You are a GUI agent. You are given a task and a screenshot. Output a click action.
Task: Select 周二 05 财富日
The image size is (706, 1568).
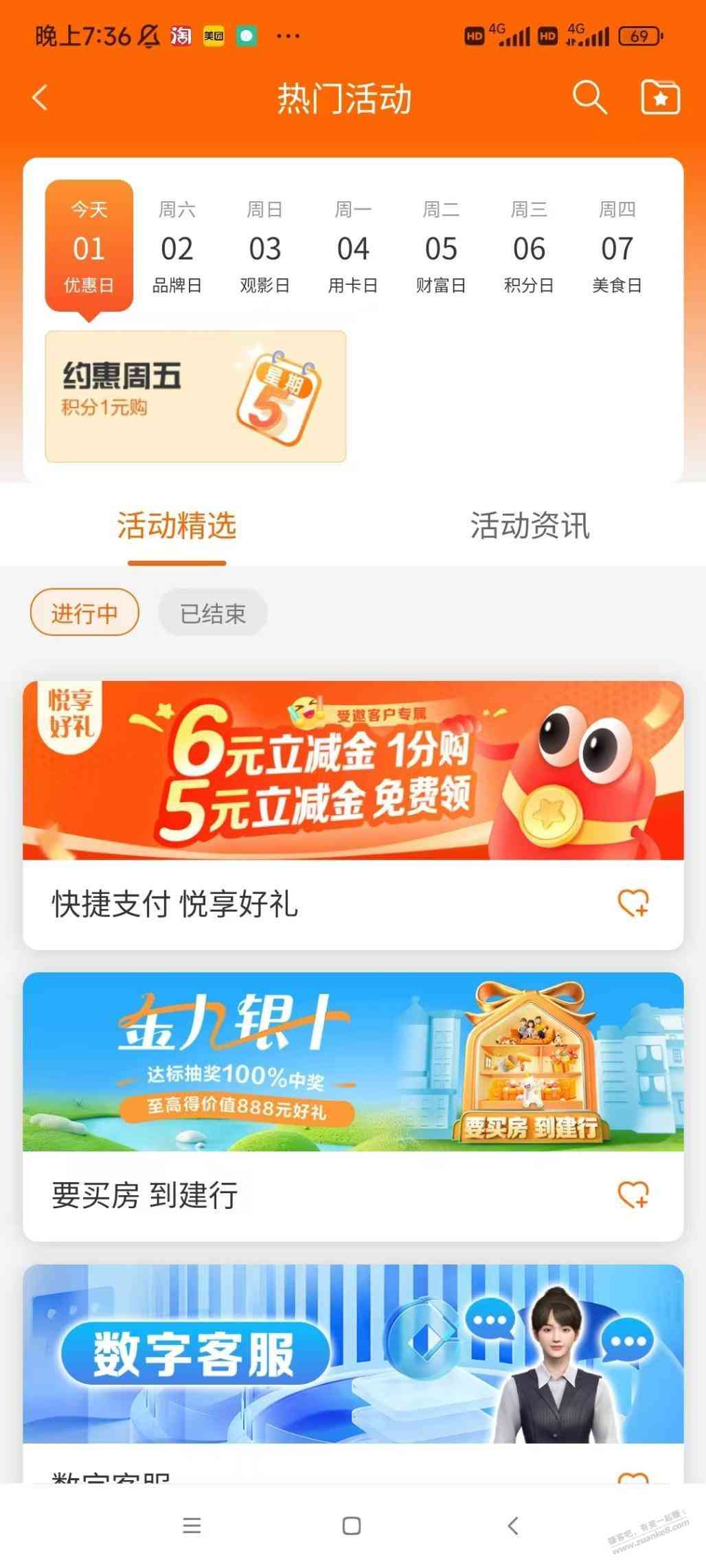441,247
